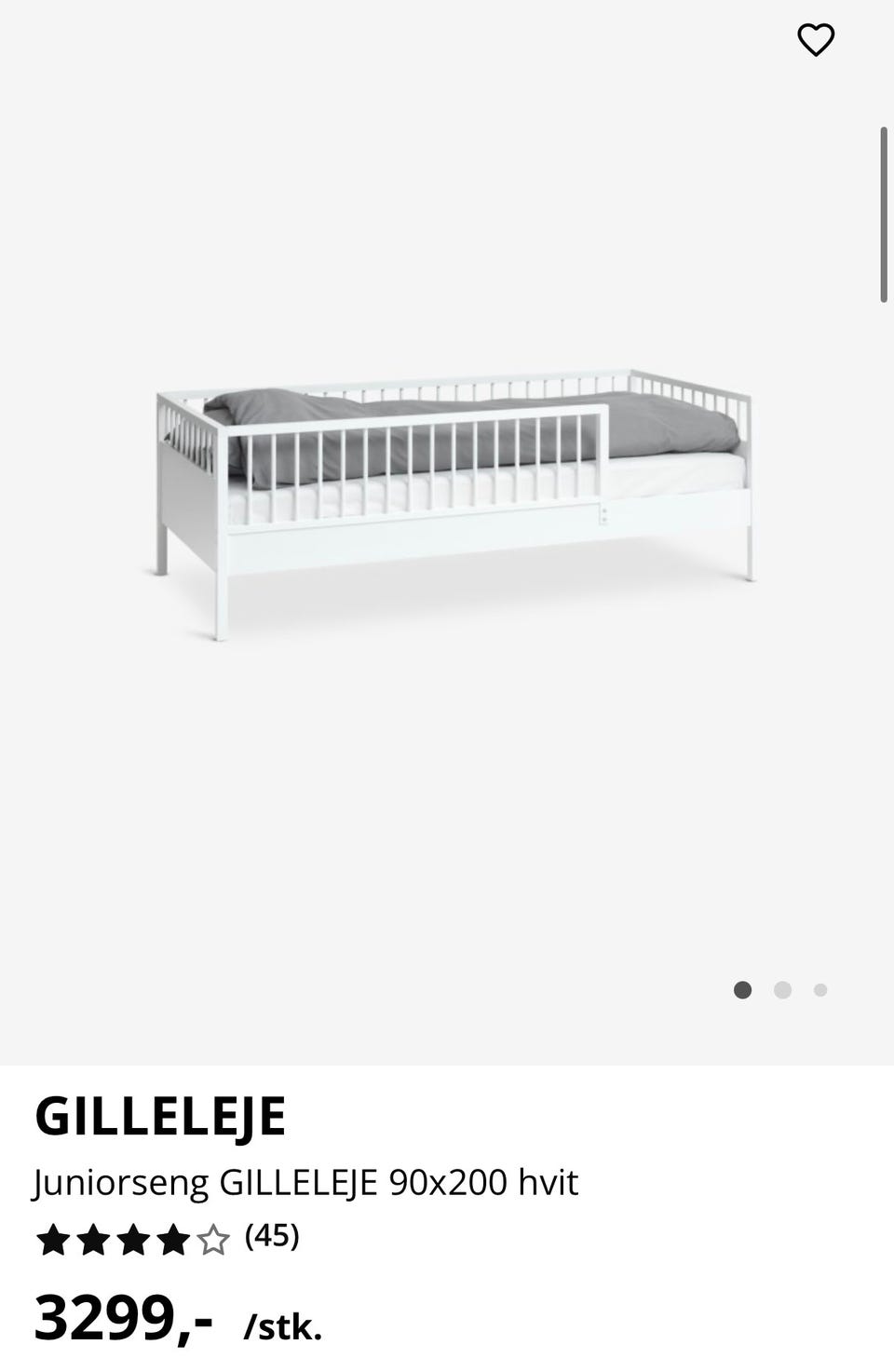
Task: Click the fourth filled rating star
Action: click(174, 1240)
